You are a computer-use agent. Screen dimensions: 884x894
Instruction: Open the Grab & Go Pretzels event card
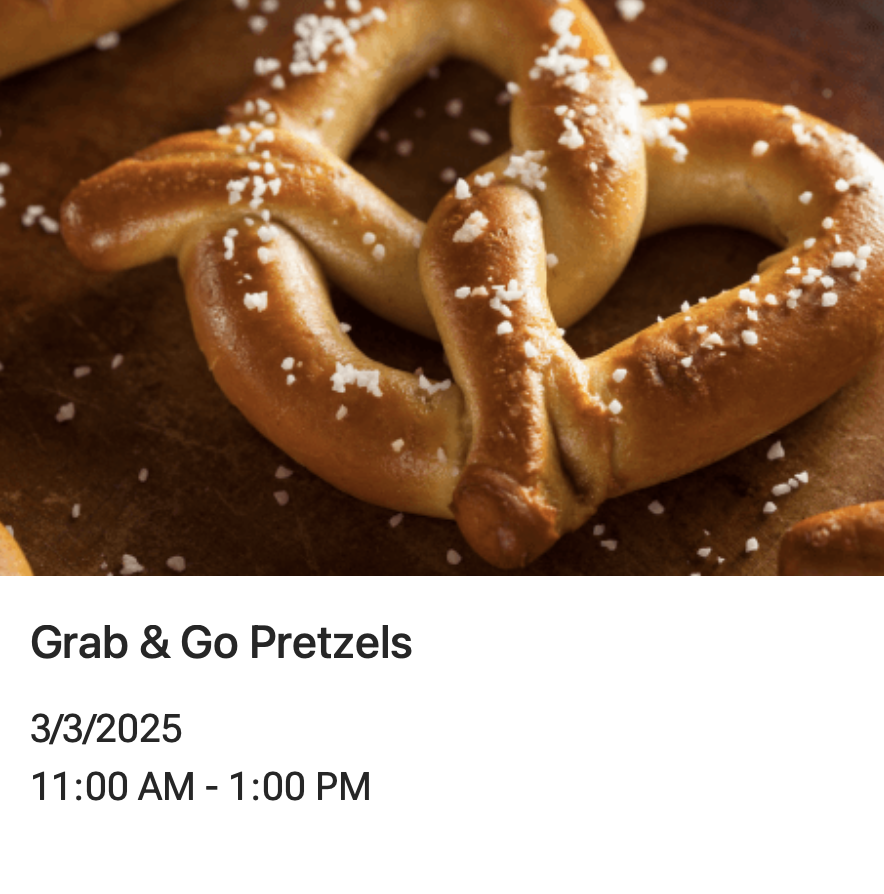[221, 643]
